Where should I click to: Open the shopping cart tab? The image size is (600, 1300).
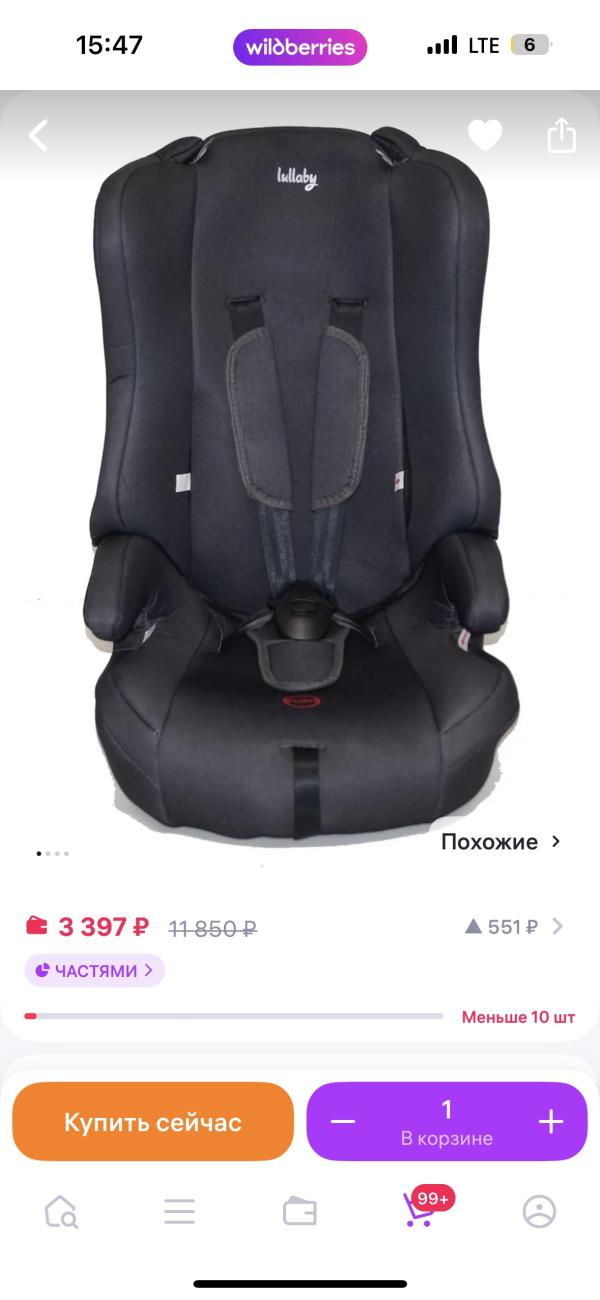click(420, 1210)
